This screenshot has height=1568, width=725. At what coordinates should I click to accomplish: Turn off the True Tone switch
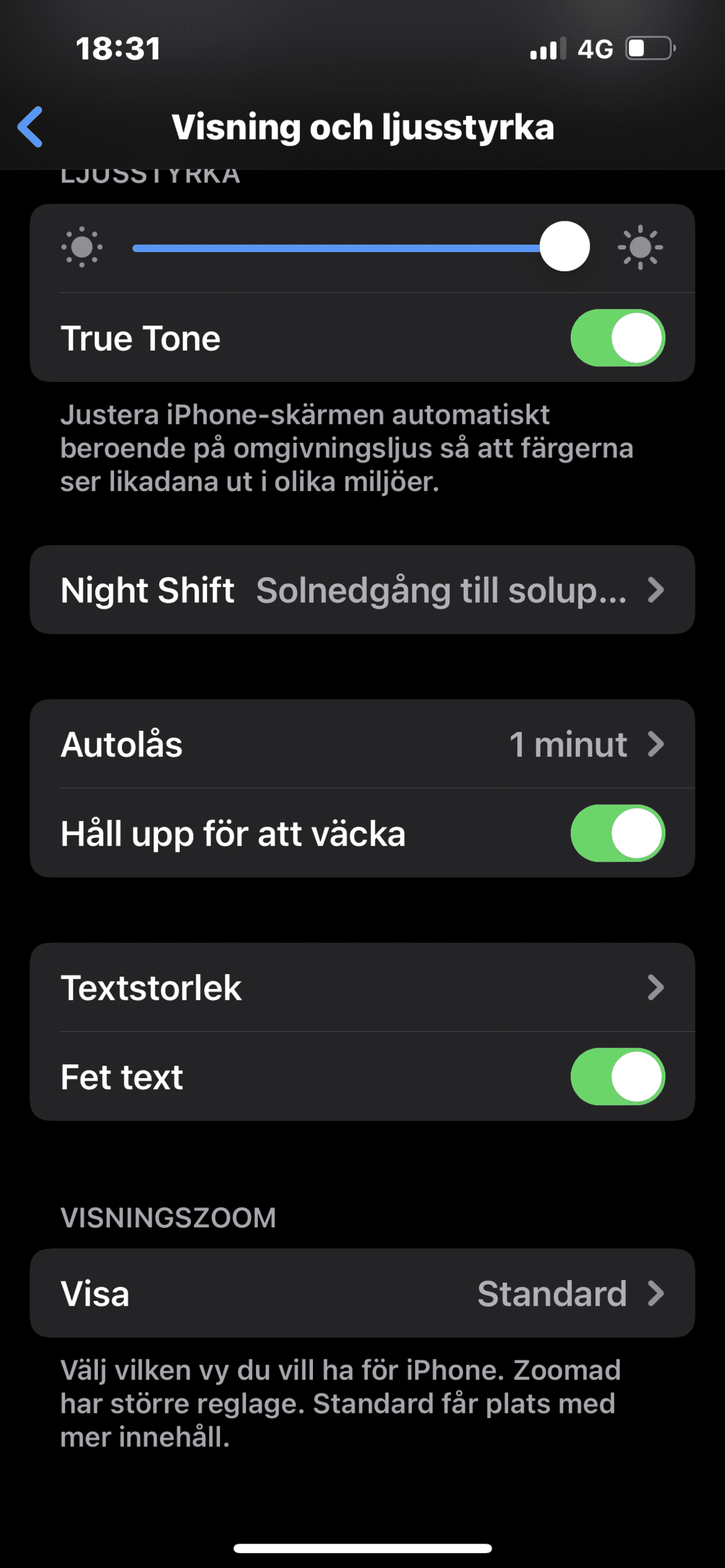point(617,338)
